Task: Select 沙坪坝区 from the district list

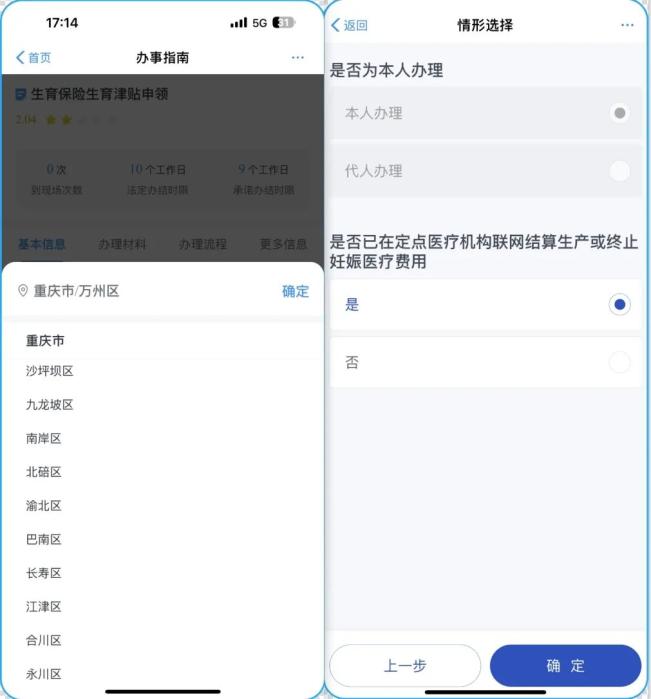Action: (50, 371)
